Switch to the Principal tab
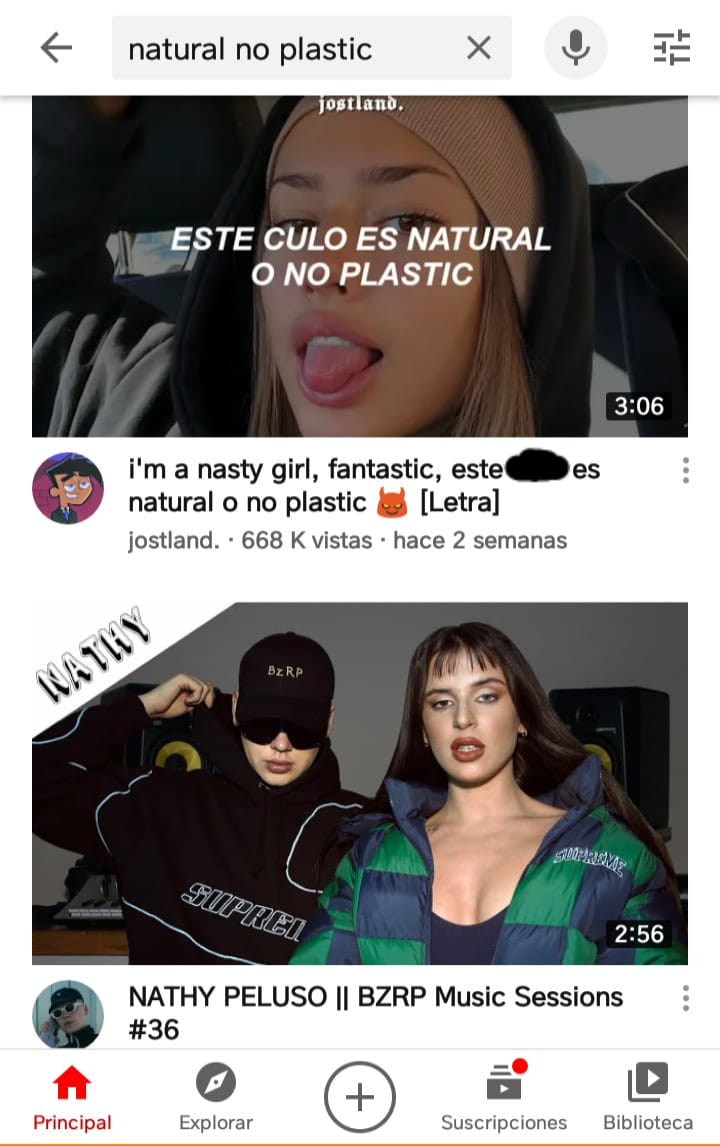 pyautogui.click(x=72, y=1098)
